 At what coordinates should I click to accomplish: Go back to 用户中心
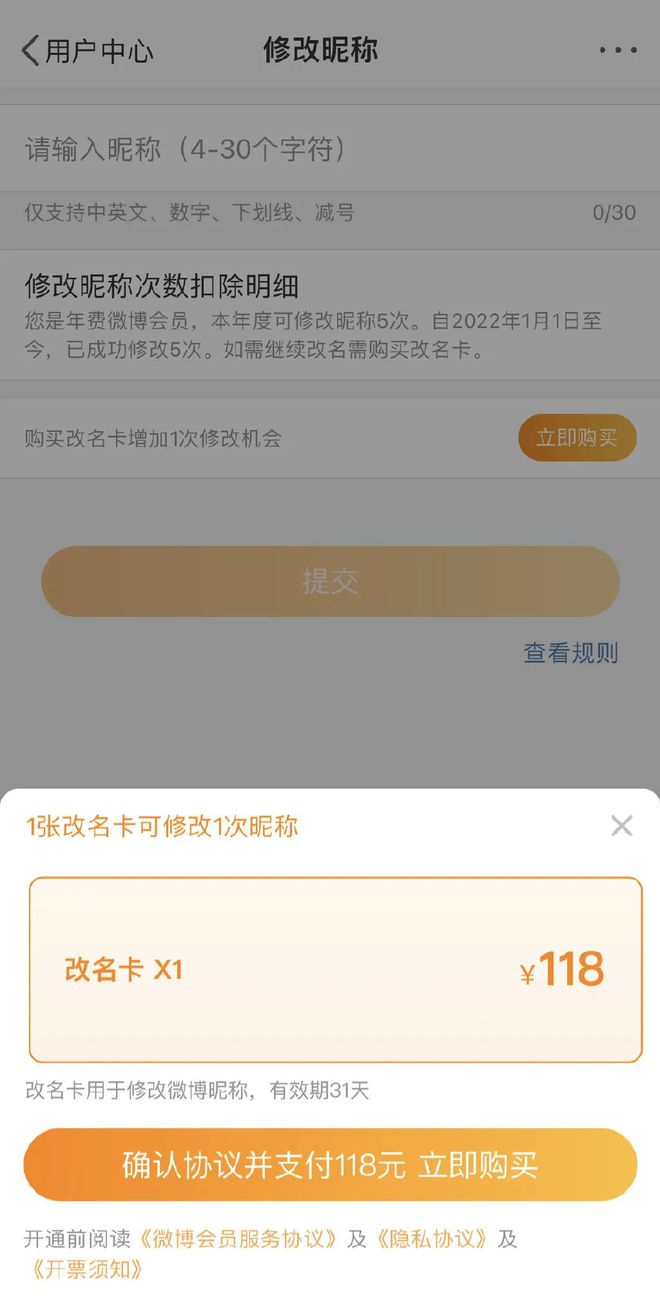pyautogui.click(x=87, y=50)
